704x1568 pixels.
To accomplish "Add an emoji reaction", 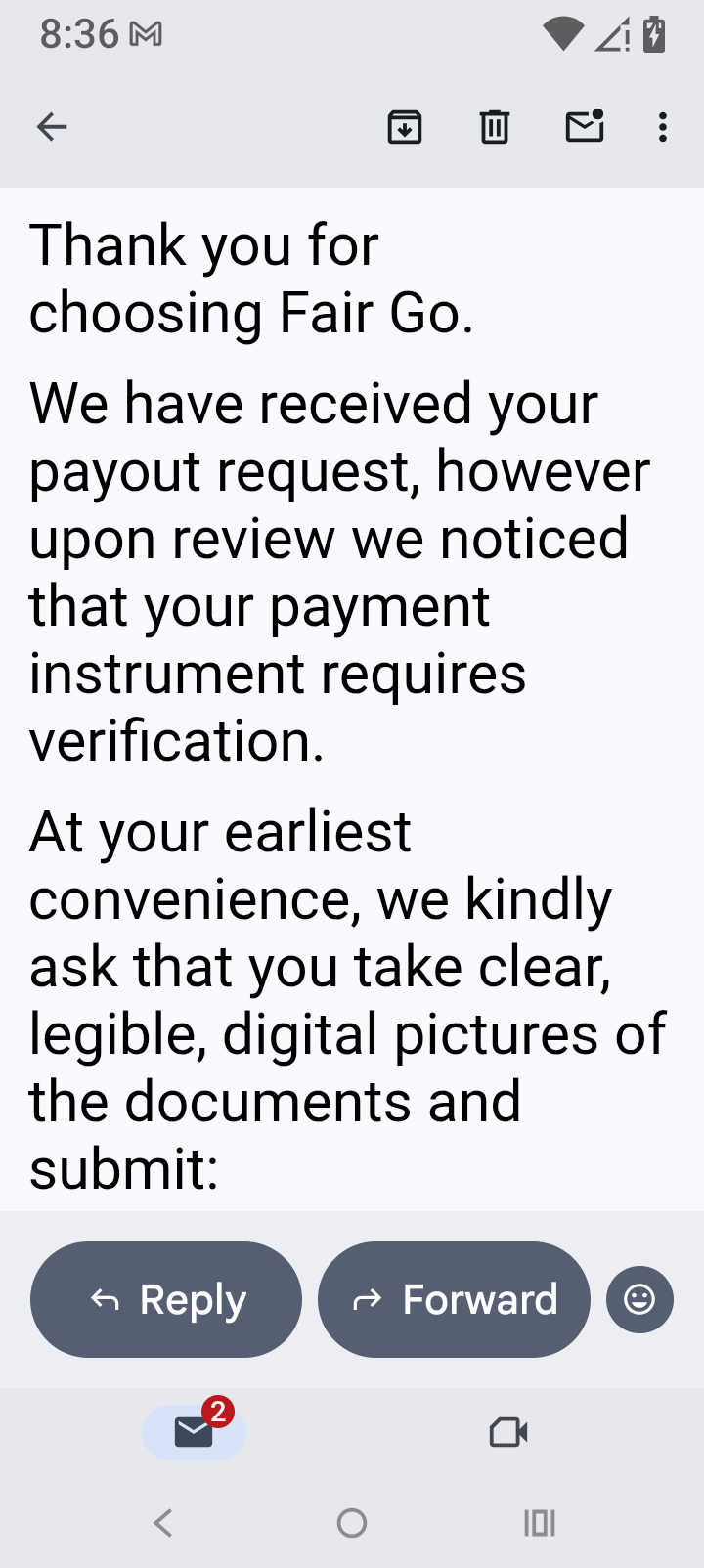I will 639,1299.
